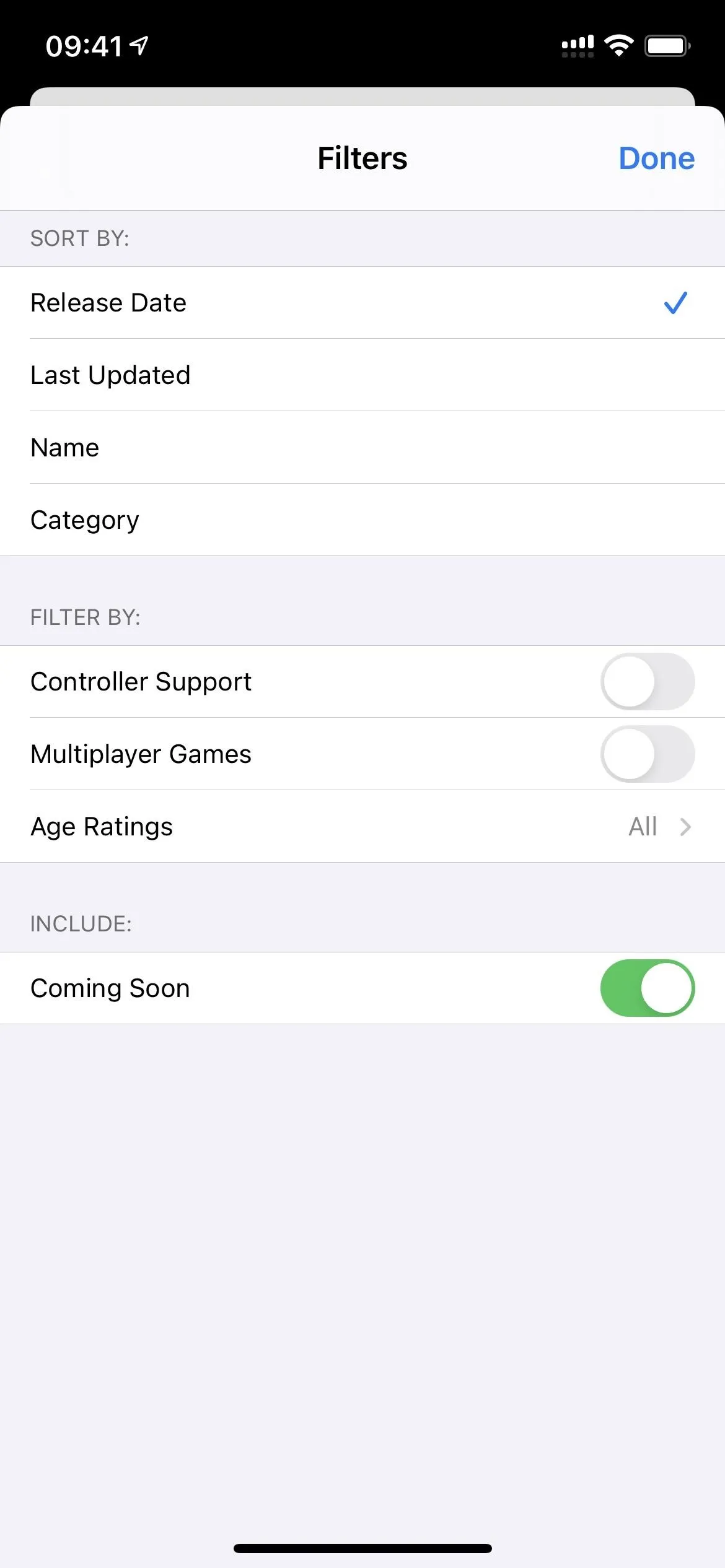Tap Done to close Filters
725x1568 pixels.
point(656,159)
